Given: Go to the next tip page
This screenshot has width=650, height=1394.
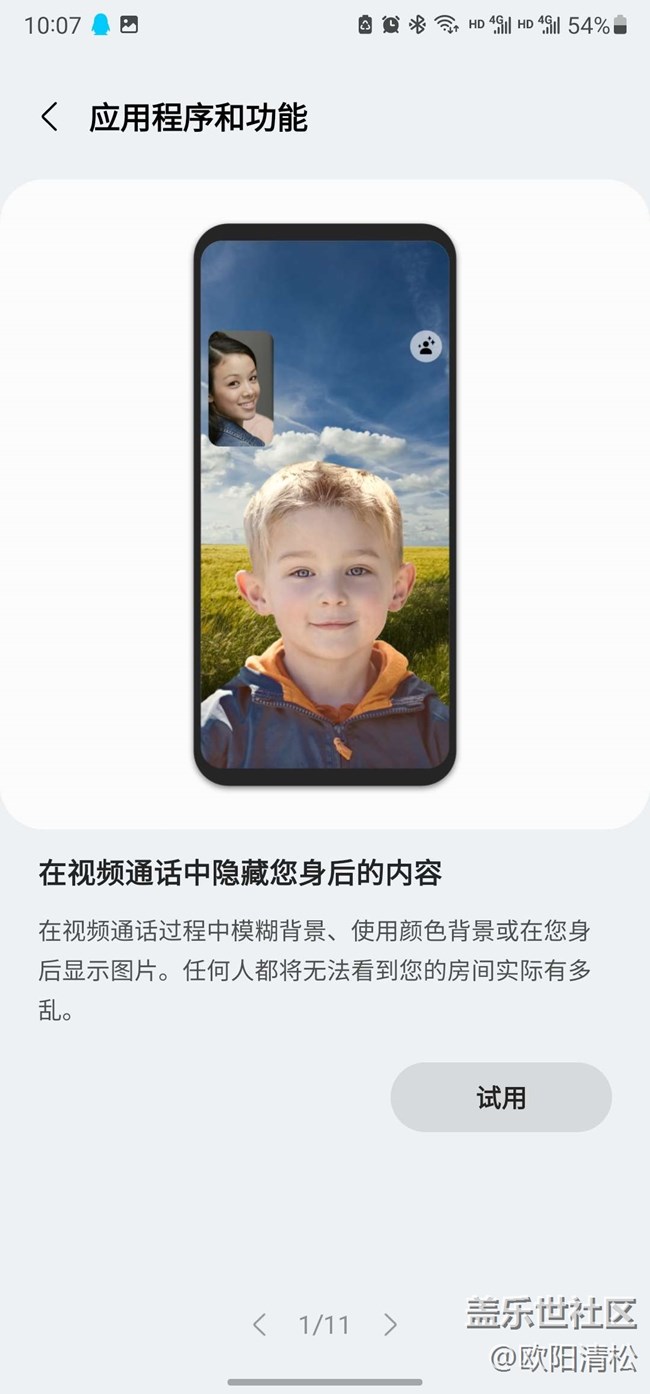Looking at the screenshot, I should [x=390, y=1325].
